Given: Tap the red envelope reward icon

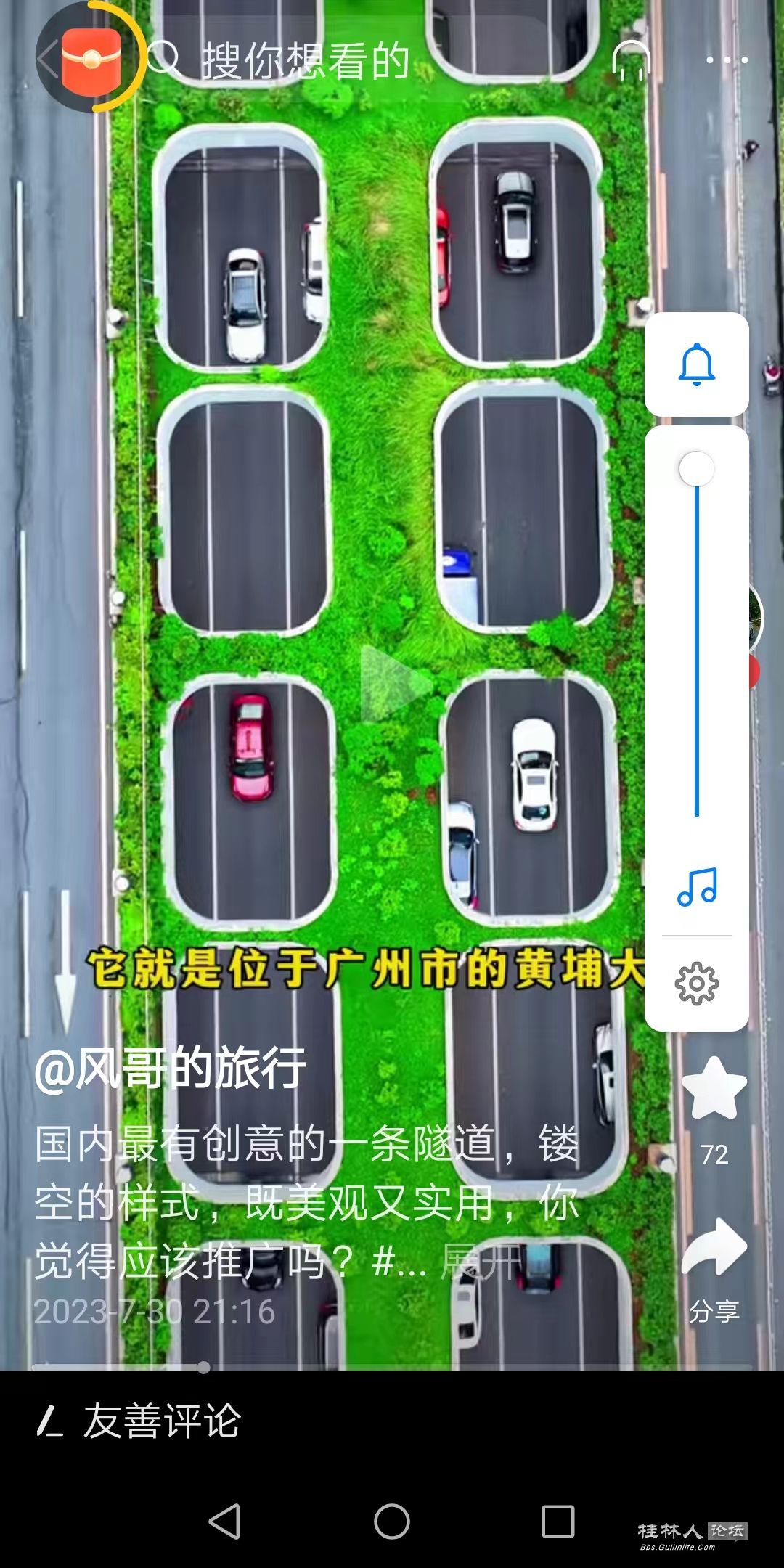Looking at the screenshot, I should pyautogui.click(x=90, y=60).
